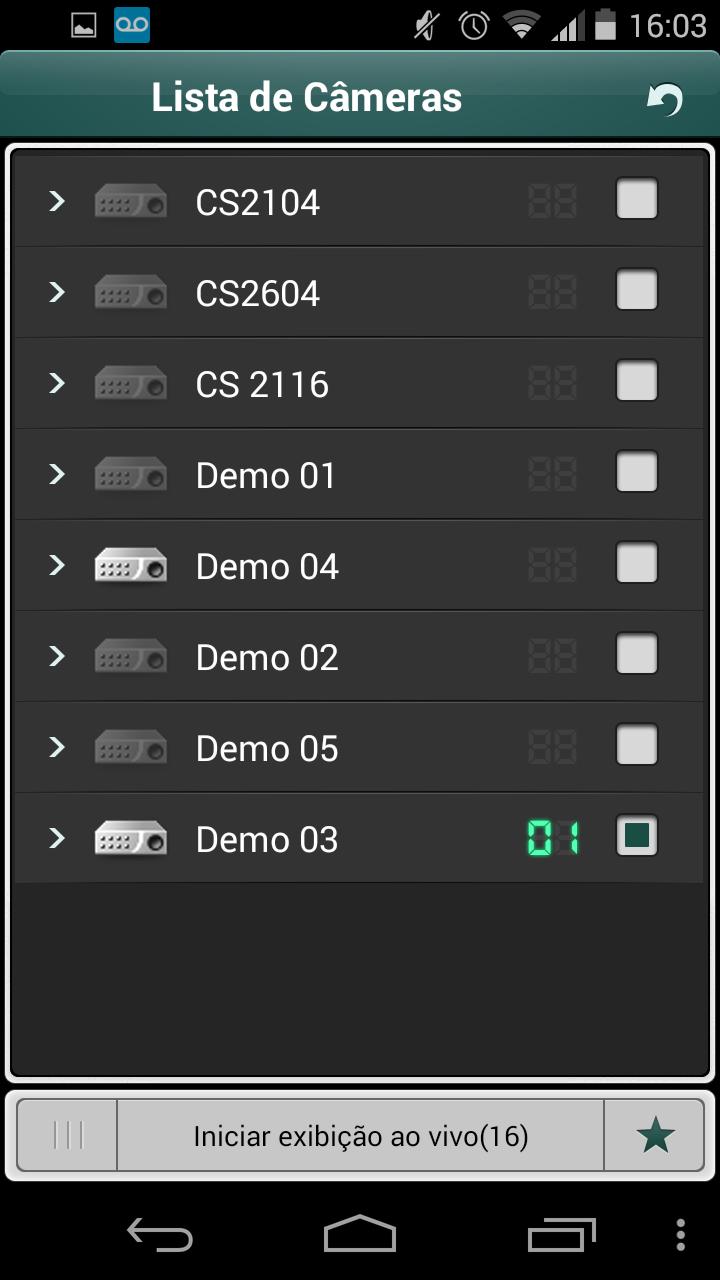
Task: Expand the Demo 04 device row
Action: [x=57, y=566]
